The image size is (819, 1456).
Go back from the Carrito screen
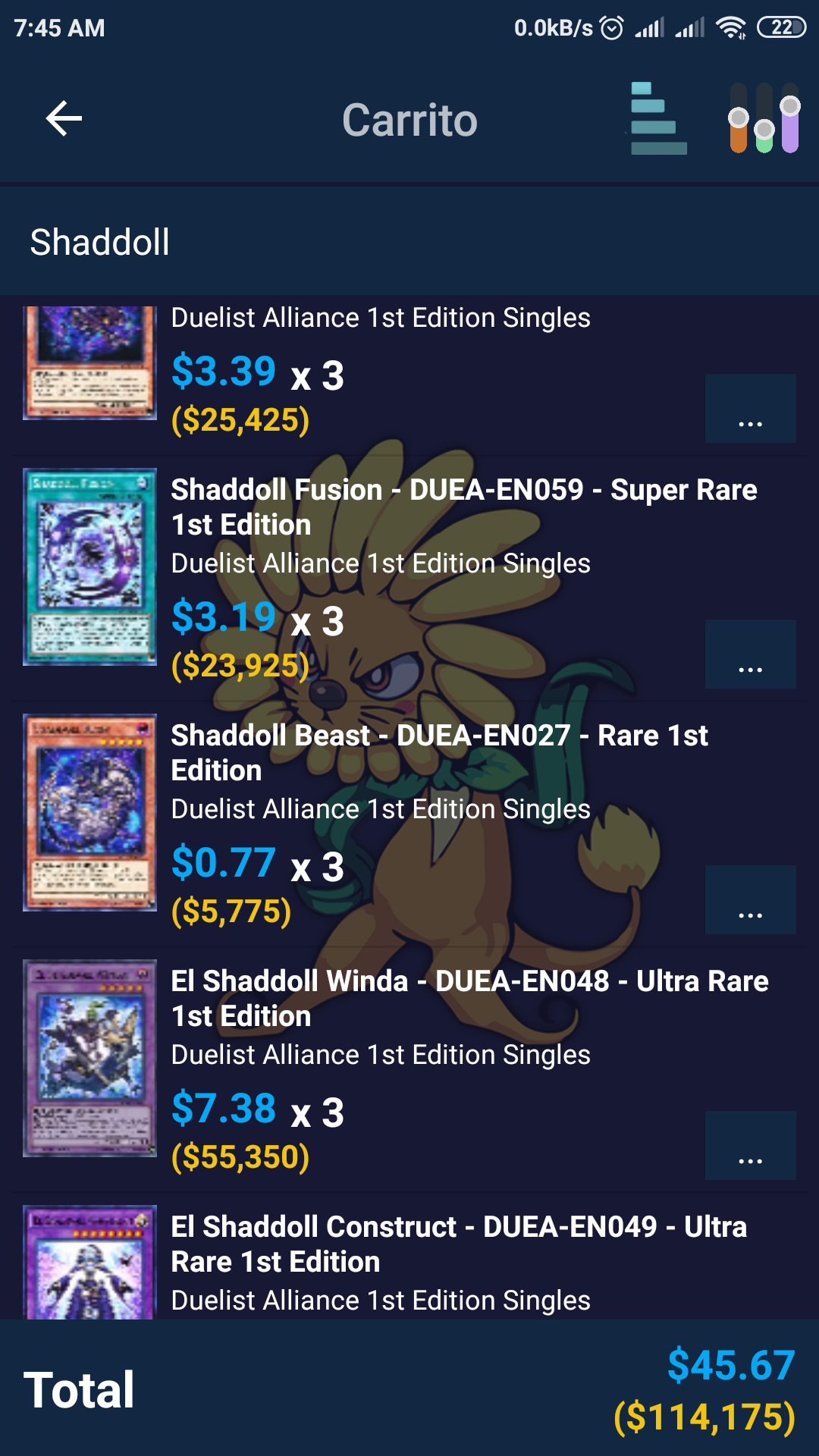coord(64,119)
